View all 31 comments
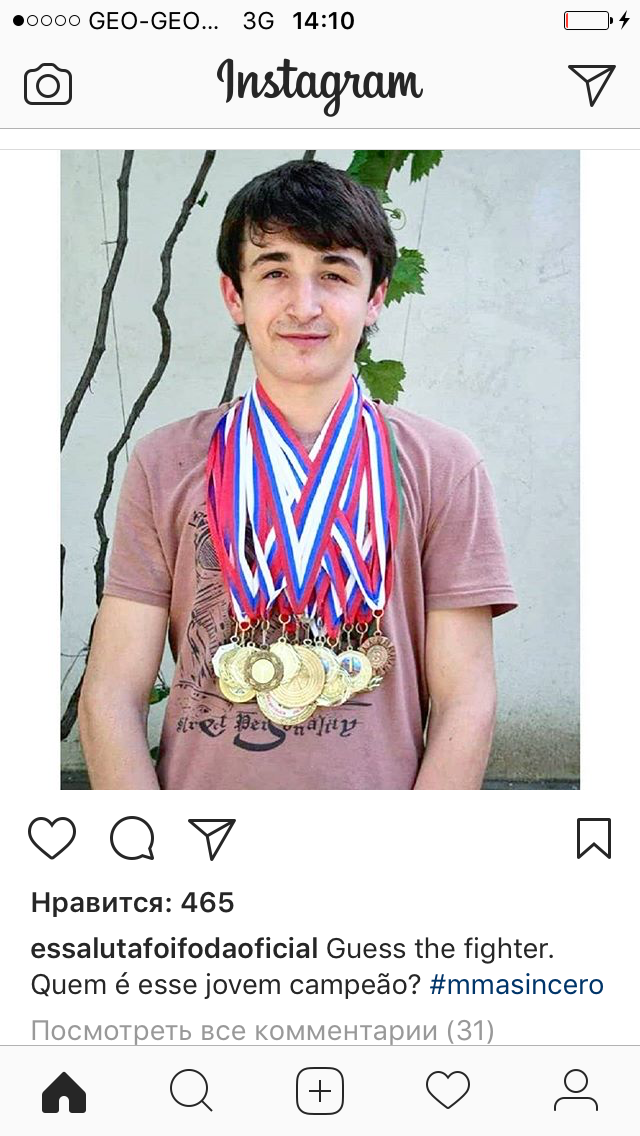The image size is (640, 1136). coord(262,1030)
